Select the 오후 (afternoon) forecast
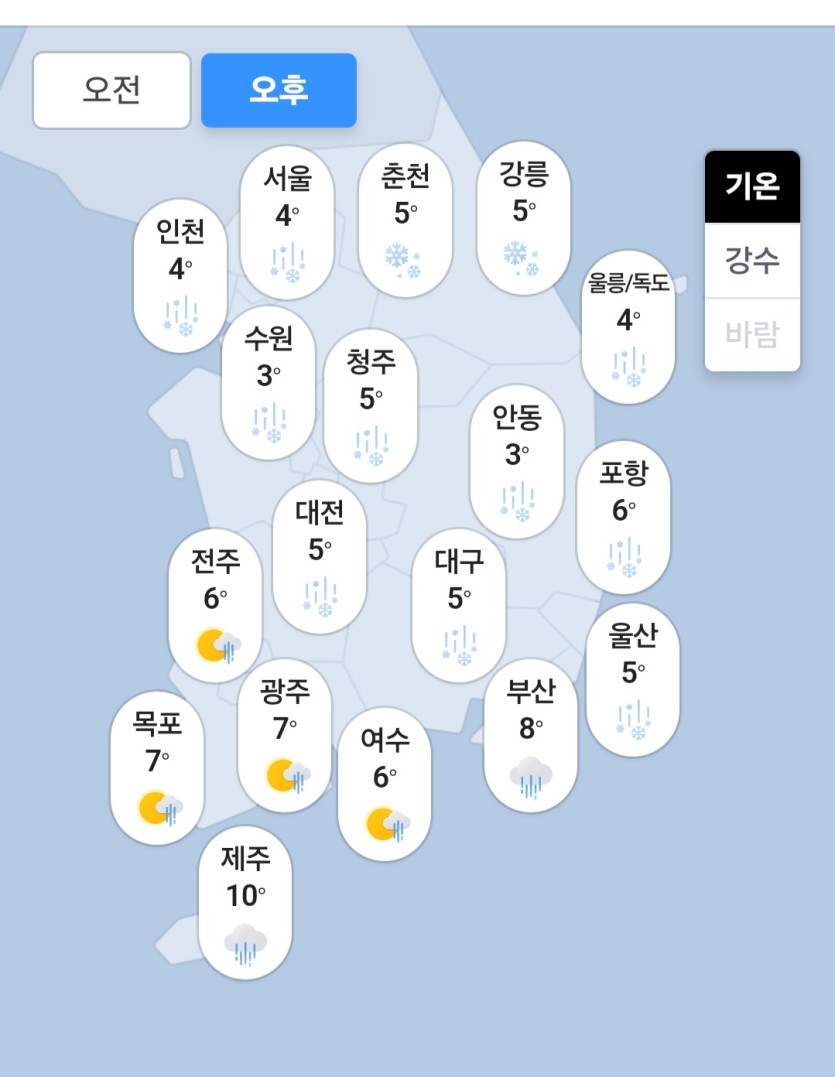835x1077 pixels. point(279,90)
